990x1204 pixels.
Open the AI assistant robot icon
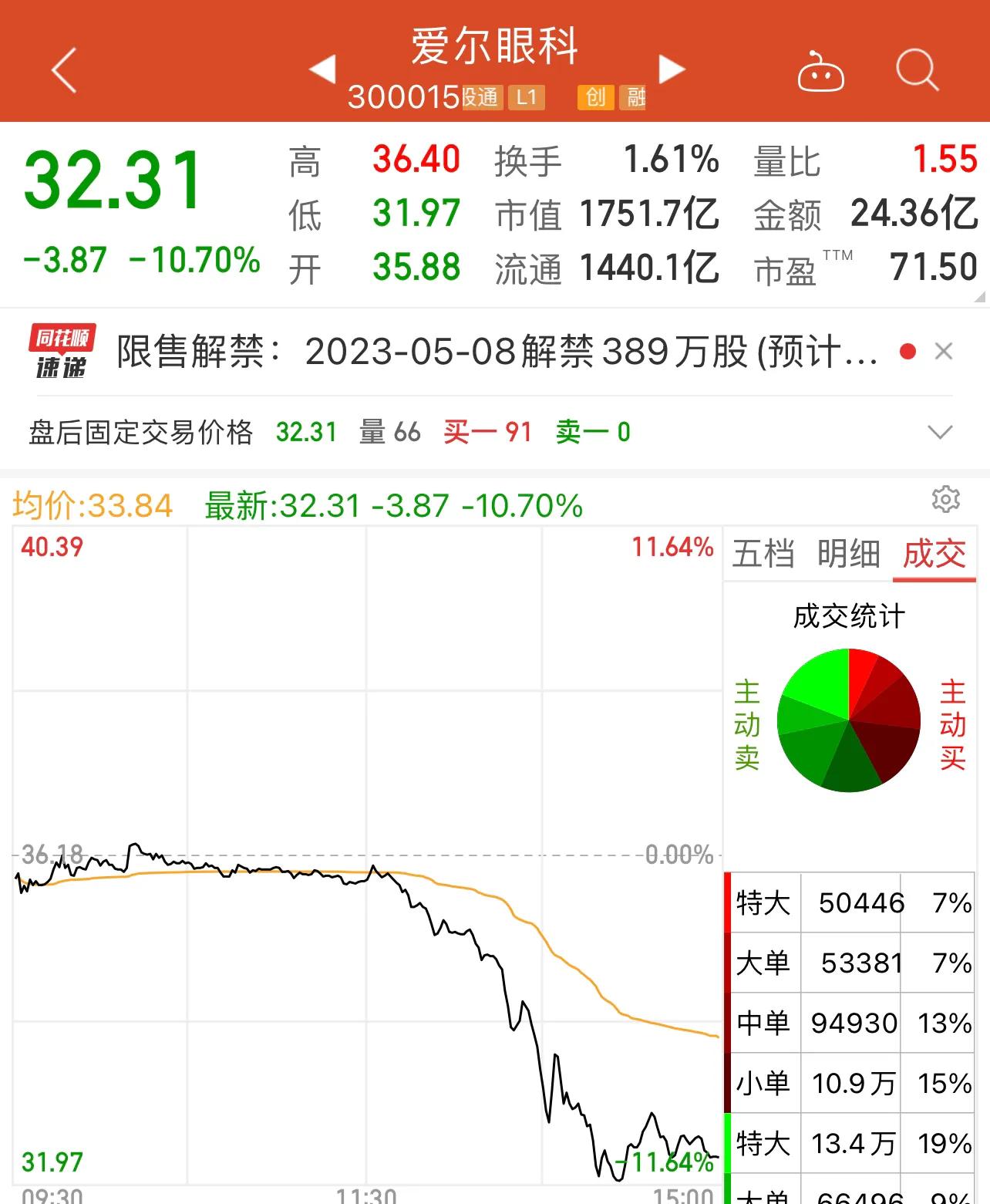[x=822, y=70]
